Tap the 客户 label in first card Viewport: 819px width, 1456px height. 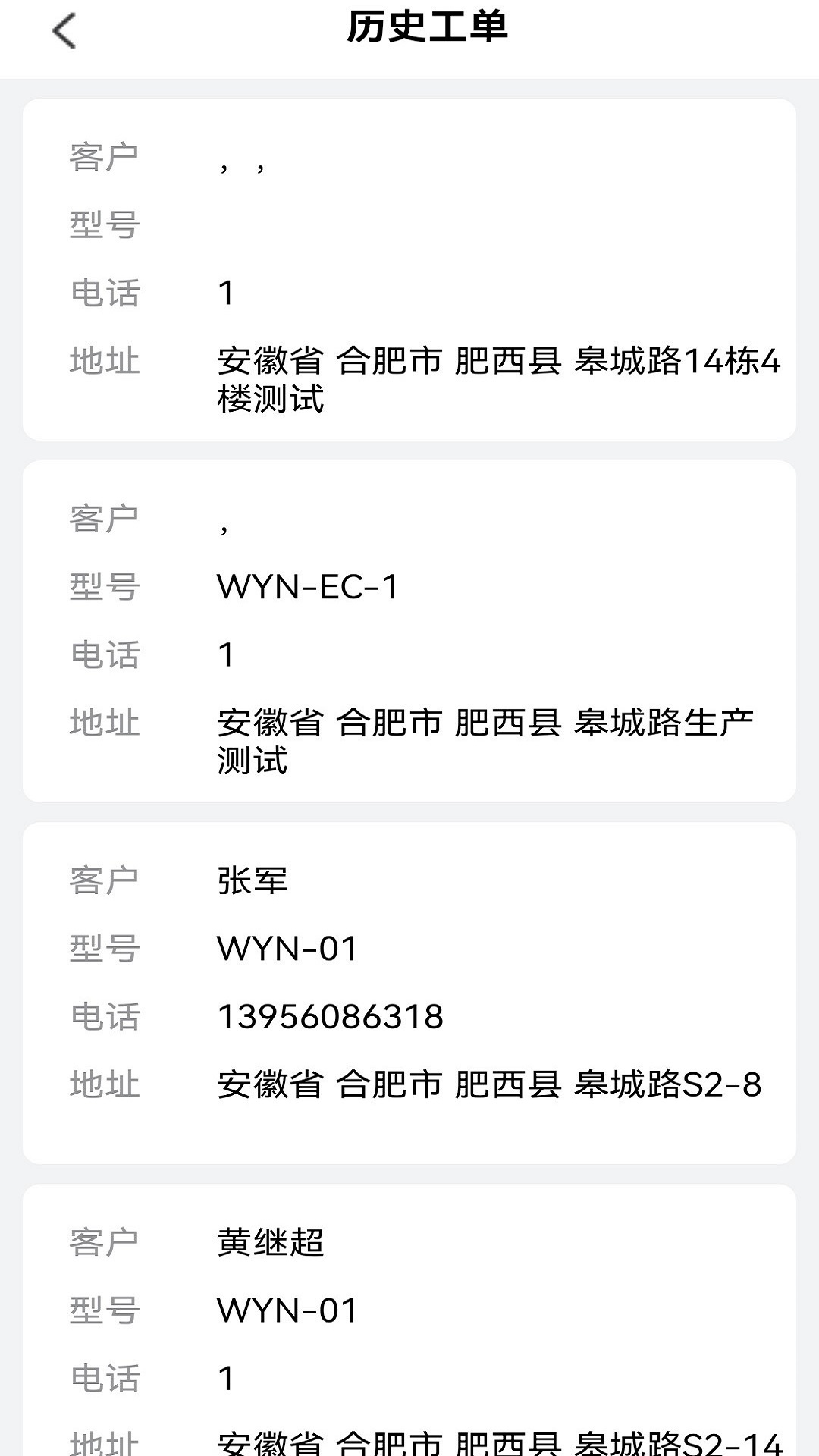(x=105, y=154)
